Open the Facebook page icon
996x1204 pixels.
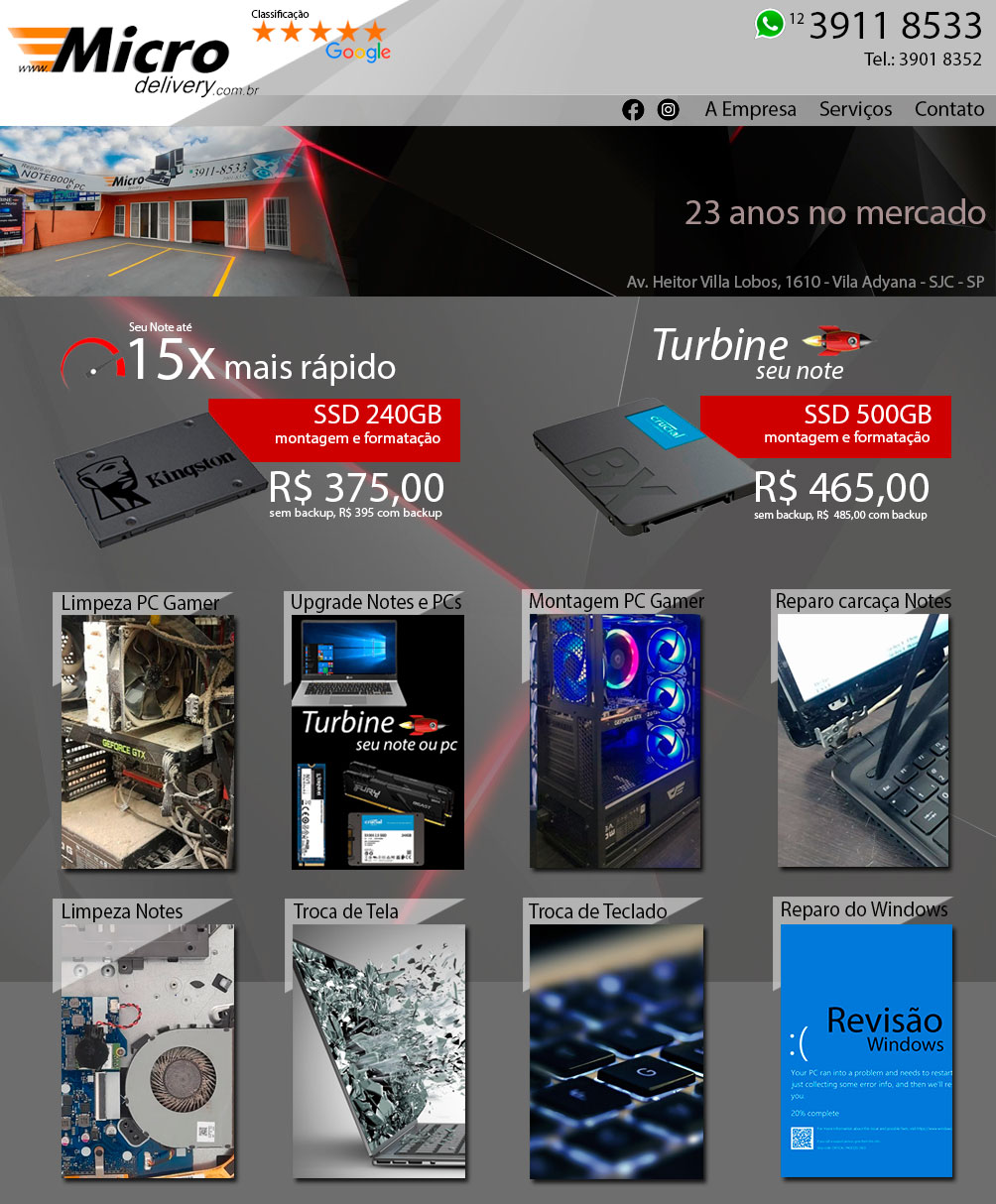click(633, 110)
